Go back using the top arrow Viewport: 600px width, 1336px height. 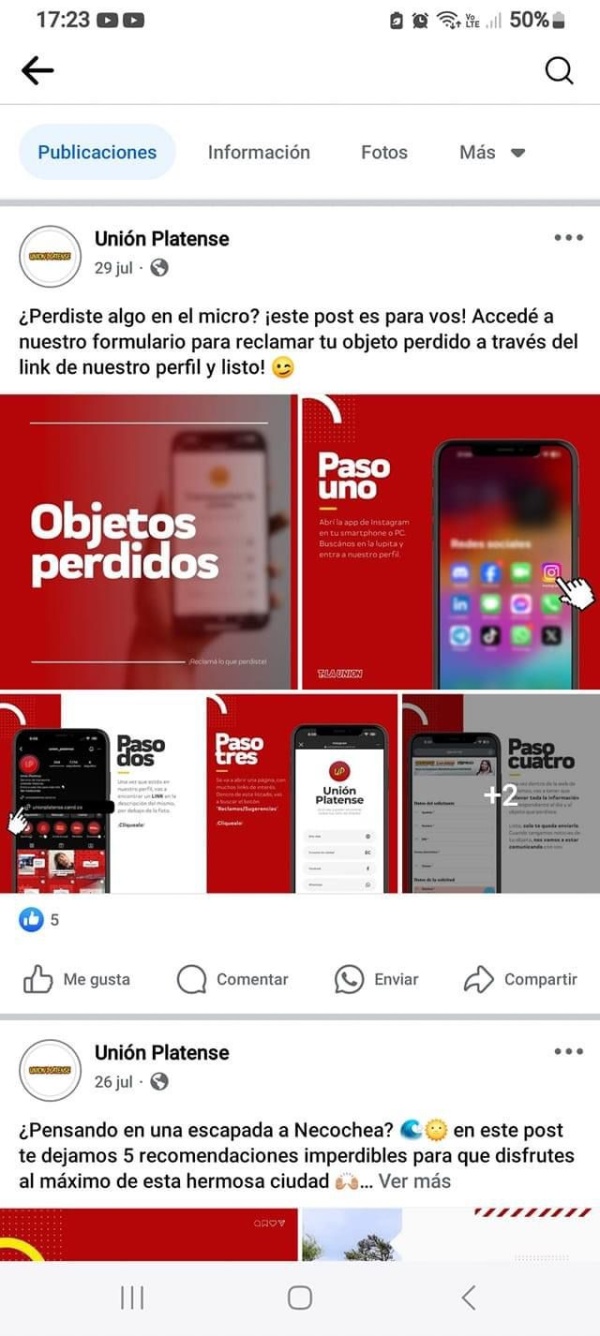pyautogui.click(x=38, y=71)
